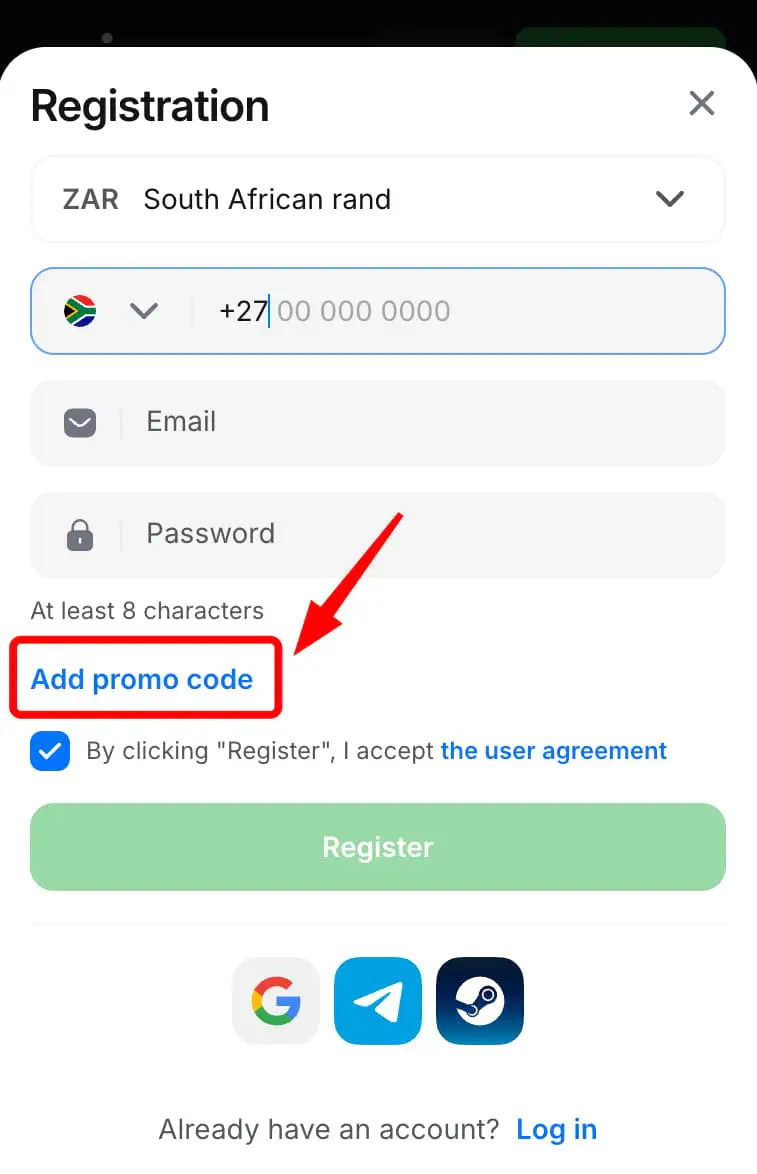Go to Log in

(556, 1130)
